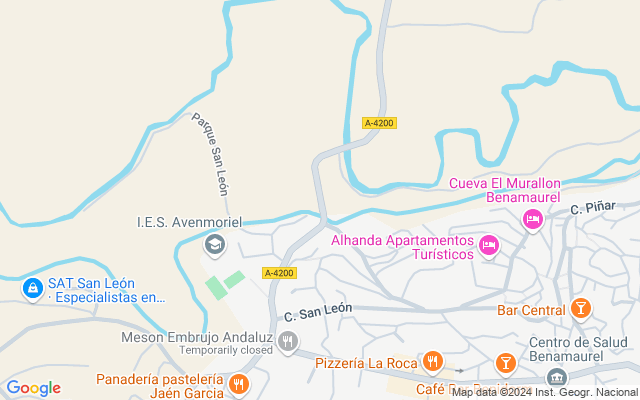Open Cueva El Murallon Benamaurel lodging pin

click(x=533, y=219)
